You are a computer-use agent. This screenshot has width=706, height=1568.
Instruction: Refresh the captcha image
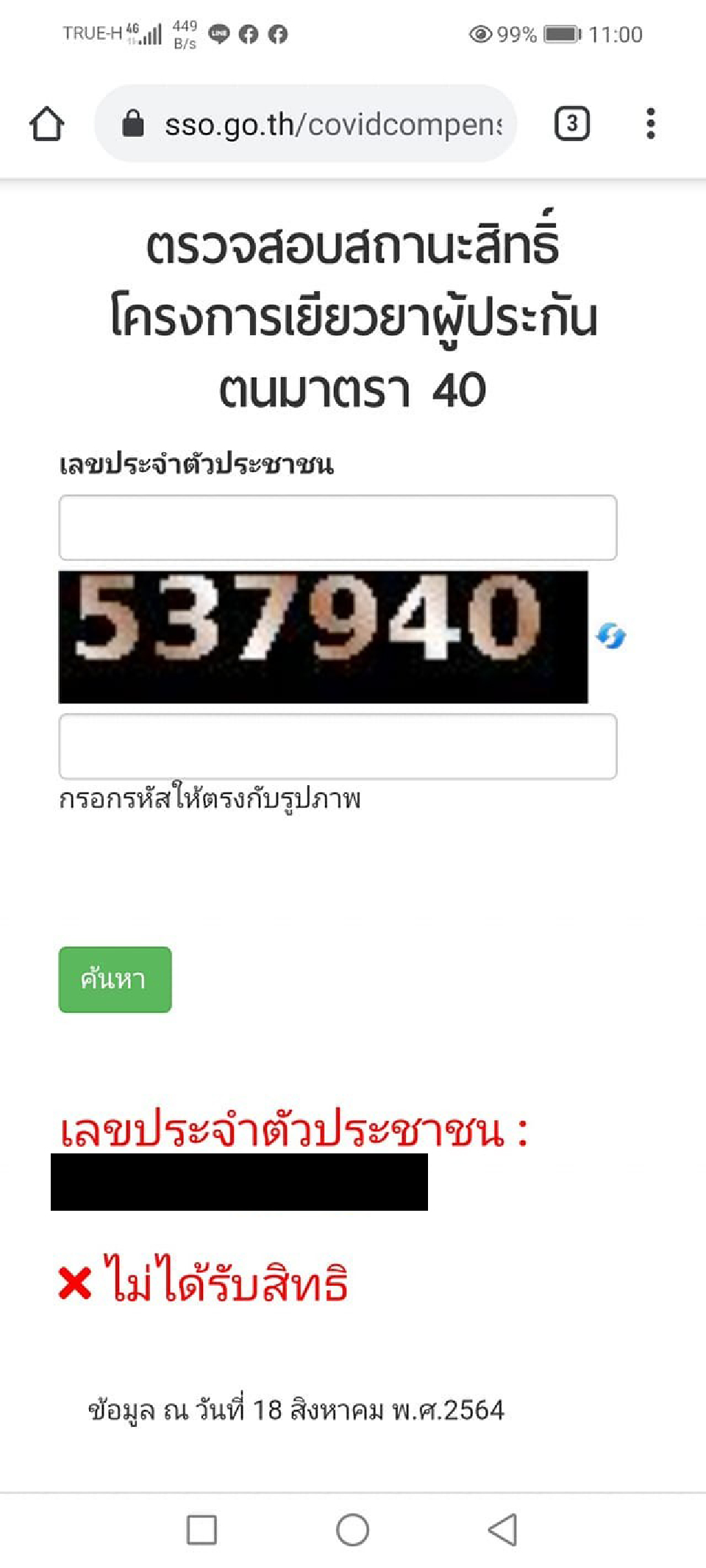coord(610,636)
